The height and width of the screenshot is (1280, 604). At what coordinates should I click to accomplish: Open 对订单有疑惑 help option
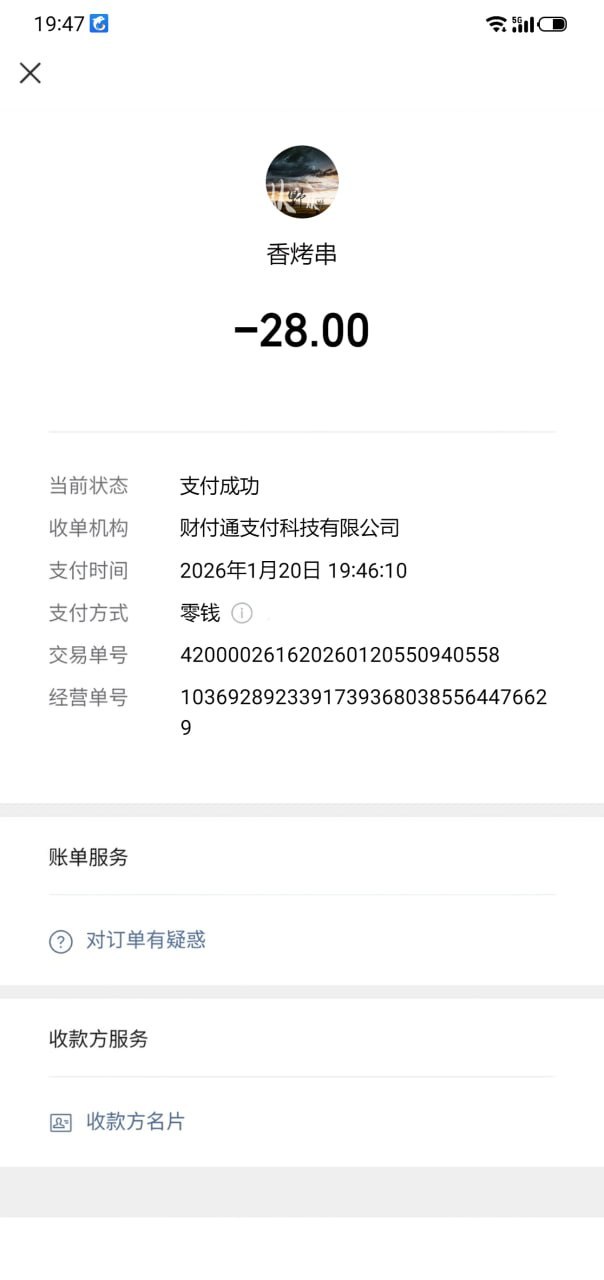tap(145, 940)
